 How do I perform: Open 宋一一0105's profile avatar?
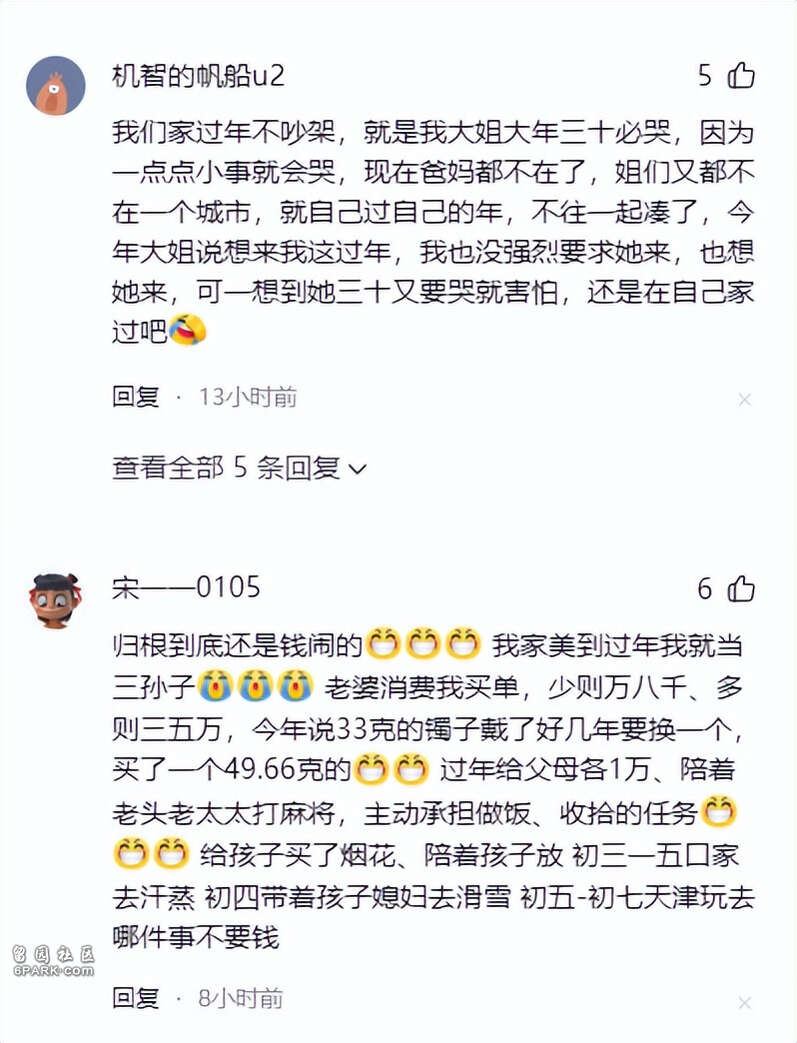coord(55,600)
